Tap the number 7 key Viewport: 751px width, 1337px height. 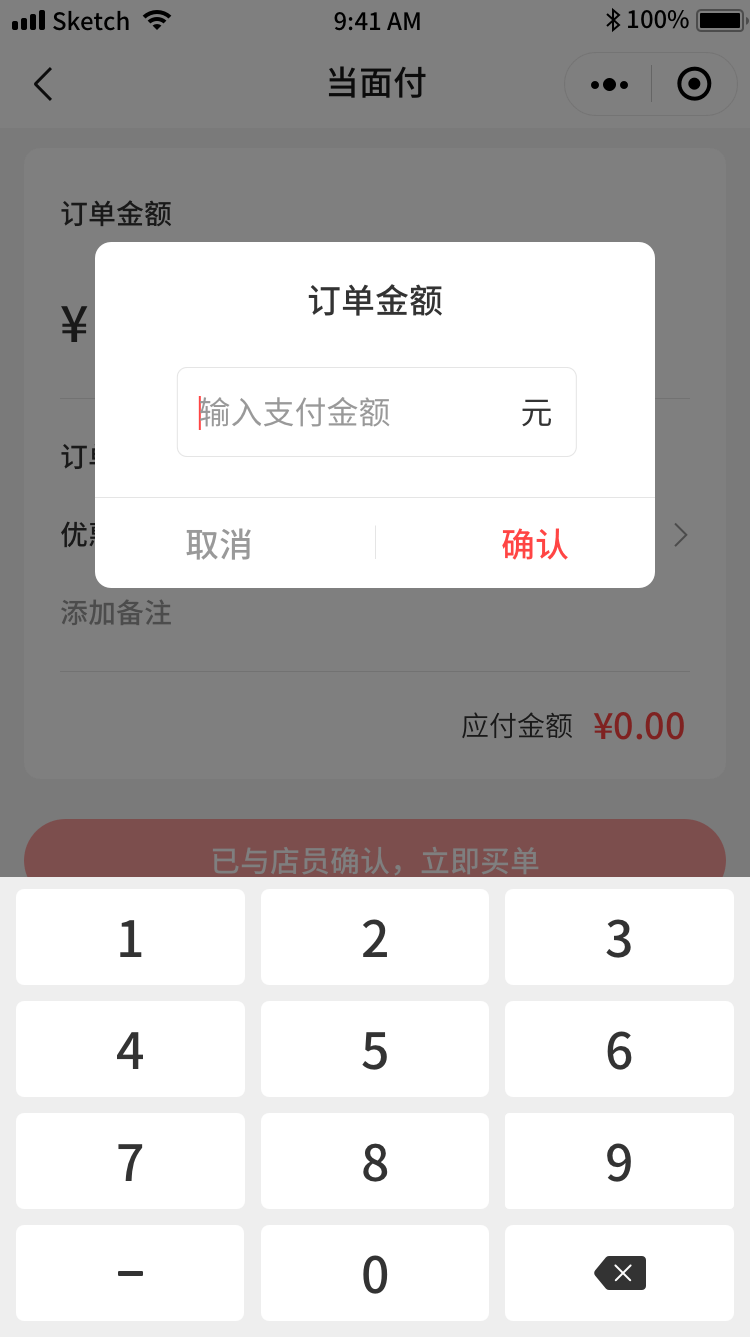click(130, 1162)
